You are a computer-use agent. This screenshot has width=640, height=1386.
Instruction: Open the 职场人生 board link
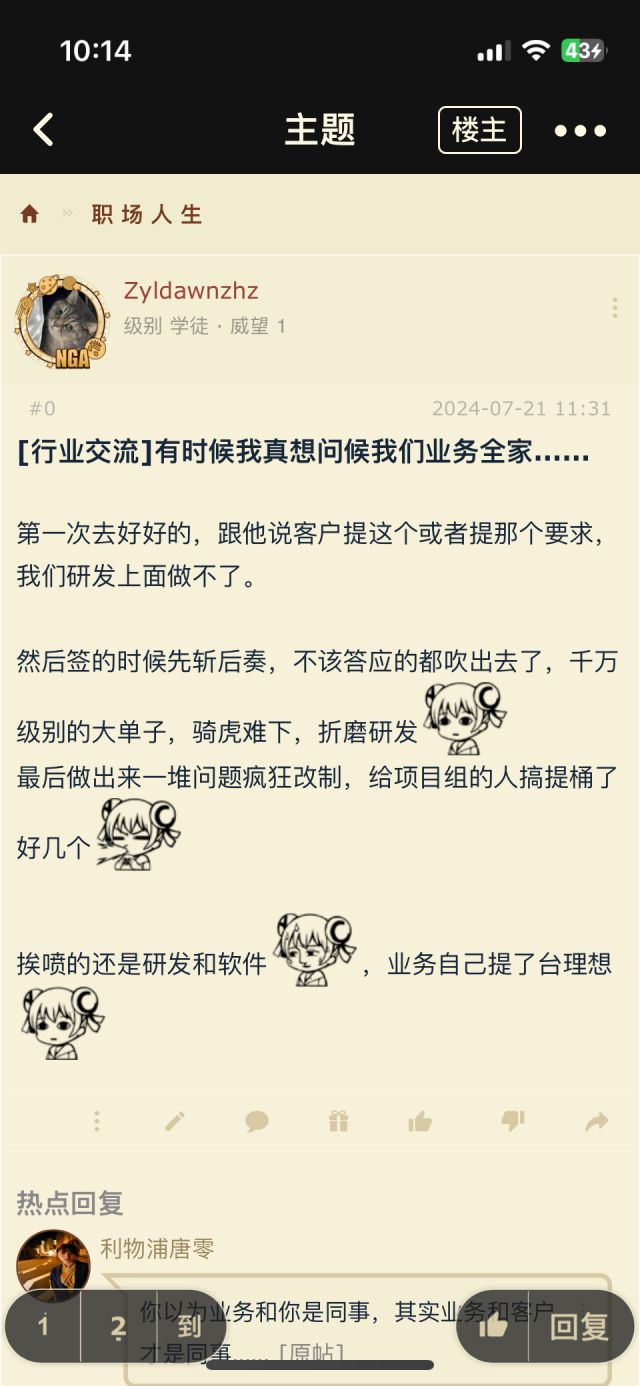[148, 214]
